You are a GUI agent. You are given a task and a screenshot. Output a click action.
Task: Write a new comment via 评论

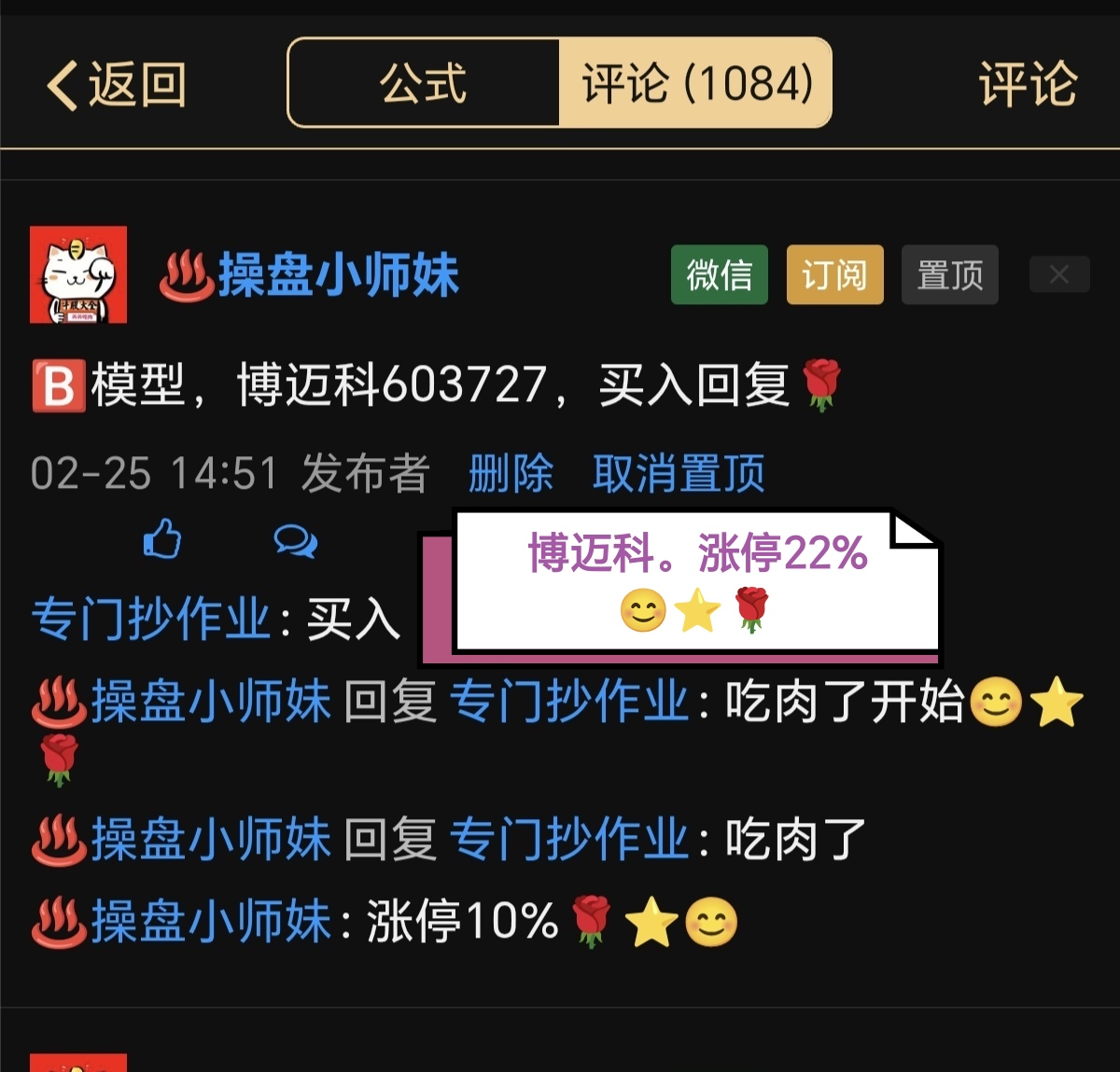click(1027, 85)
